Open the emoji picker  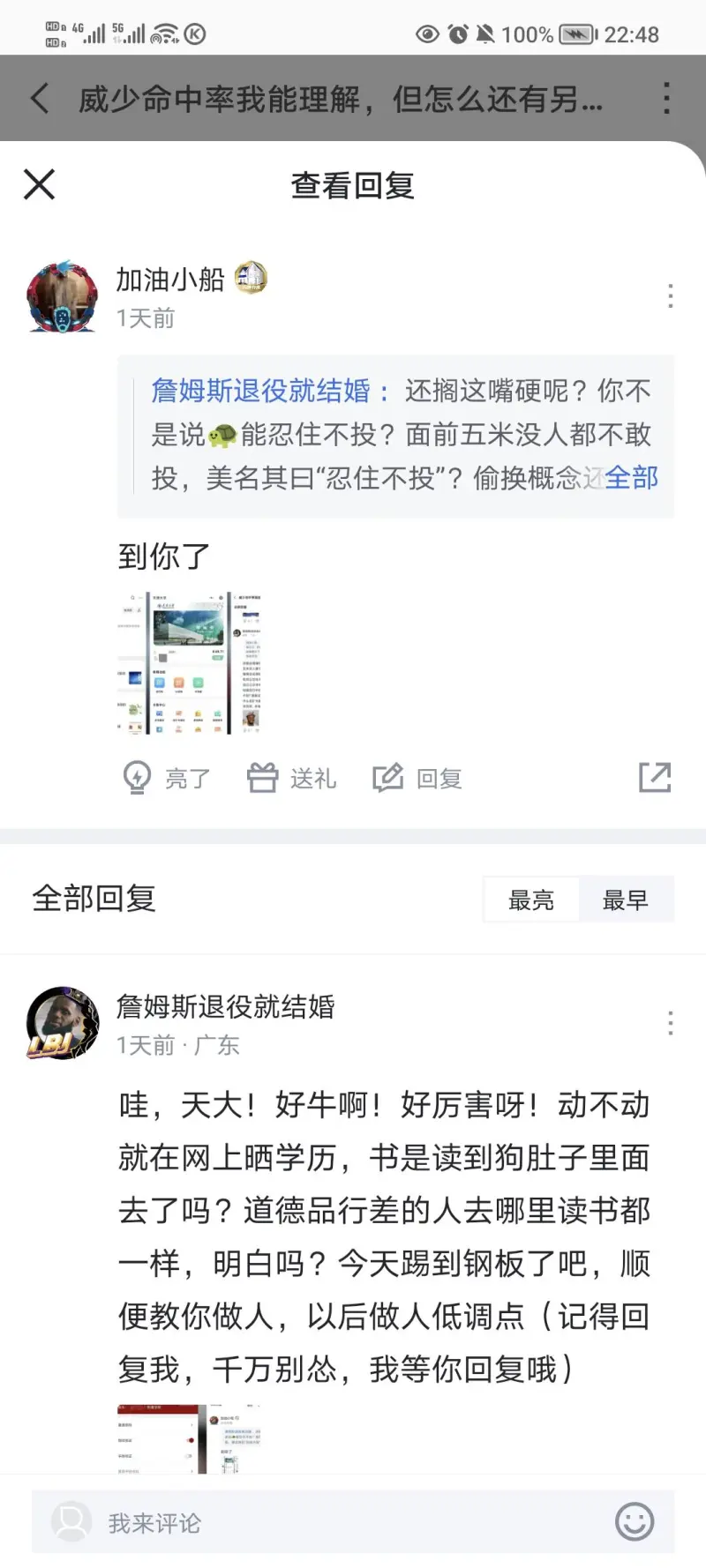point(634,1522)
